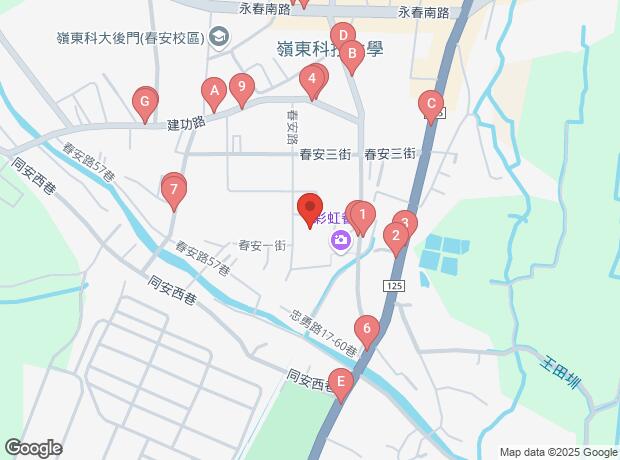Image resolution: width=620 pixels, height=460 pixels.
Task: Select map marker 7
Action: 174,188
